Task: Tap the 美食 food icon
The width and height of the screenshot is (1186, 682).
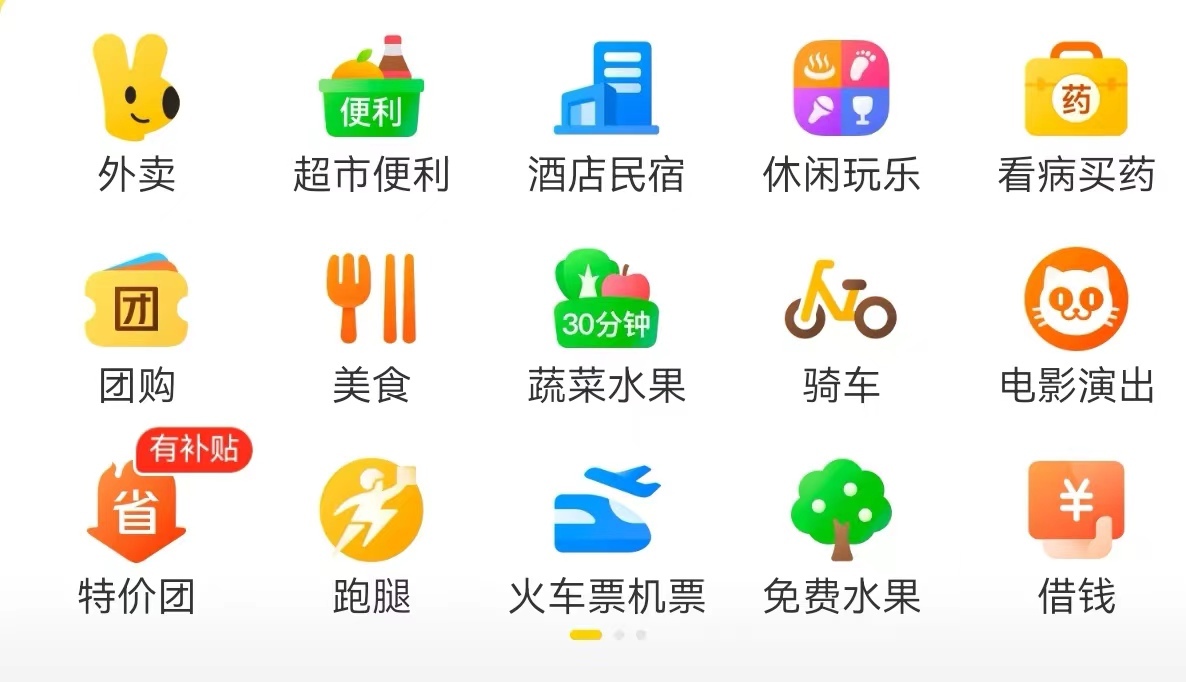Action: 371,300
